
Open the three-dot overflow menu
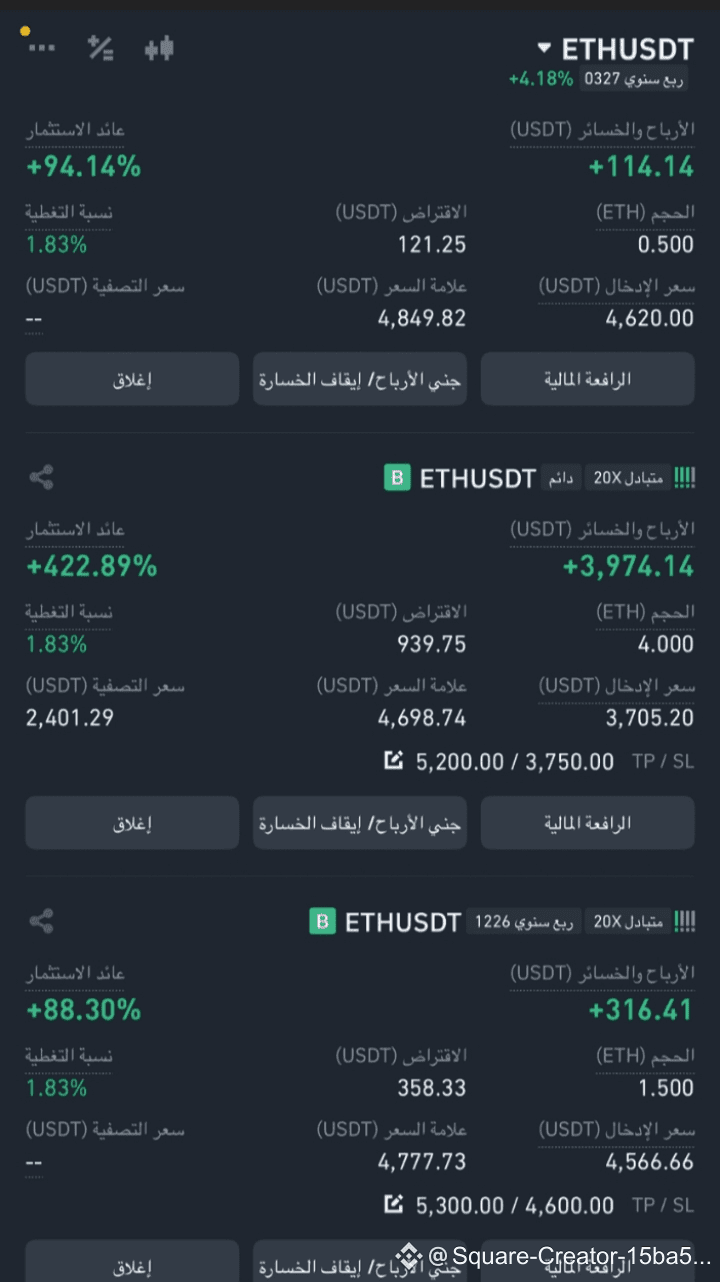point(42,47)
